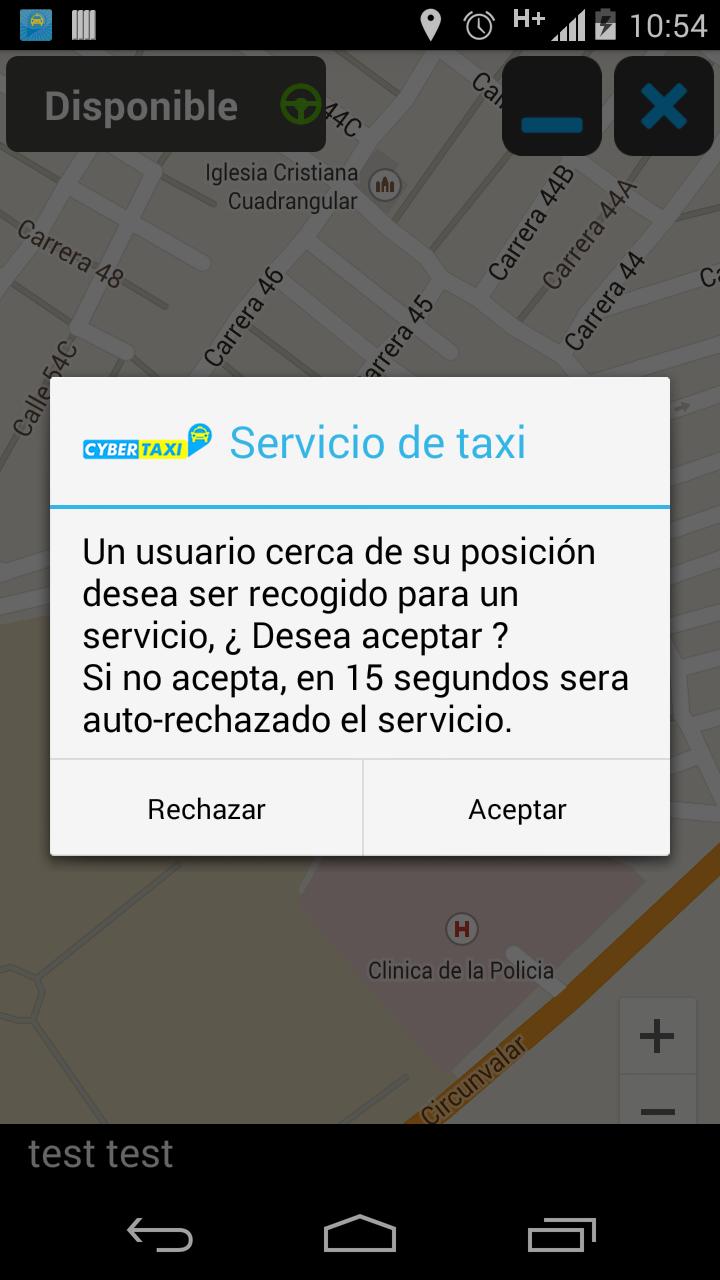Zoom in on the map

pyautogui.click(x=657, y=1036)
